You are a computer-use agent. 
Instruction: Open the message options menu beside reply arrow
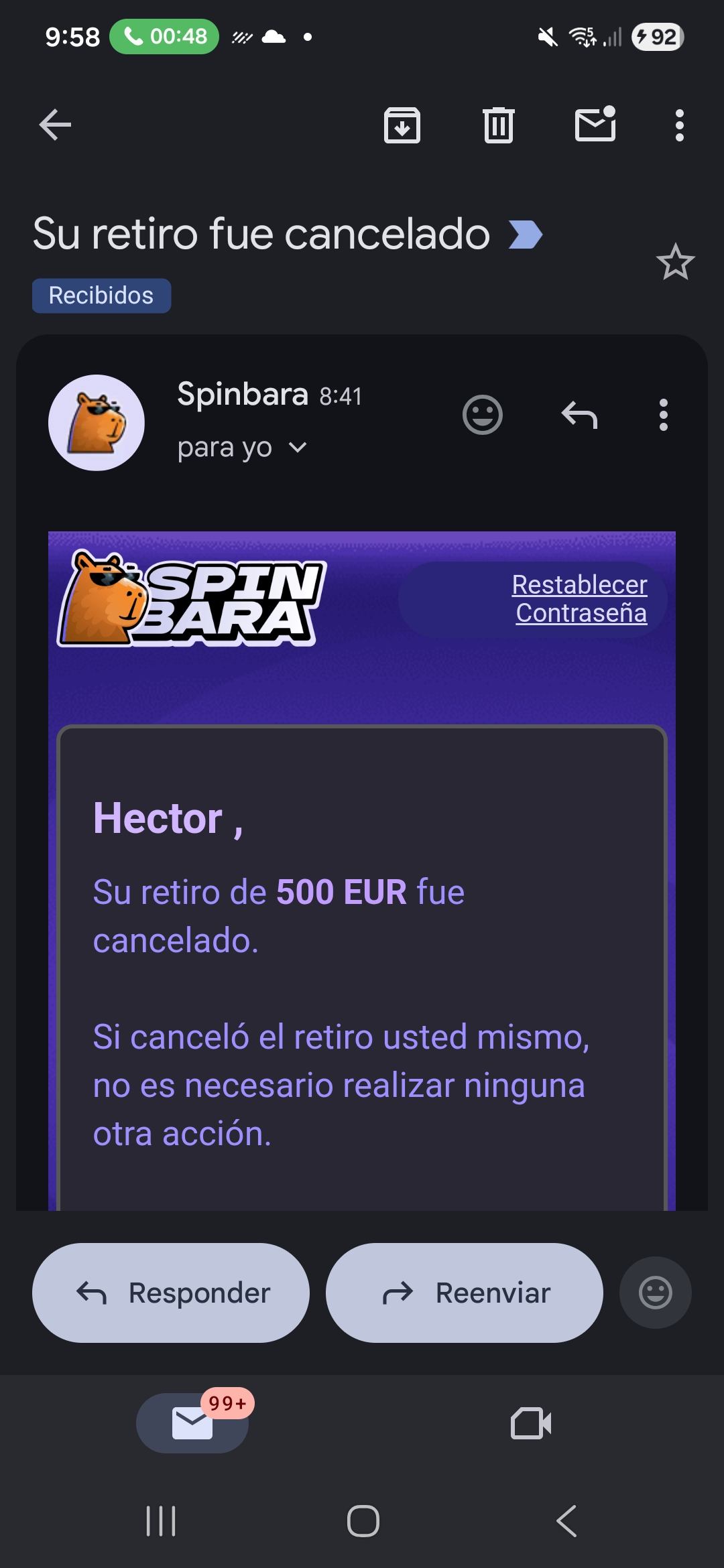tap(663, 415)
